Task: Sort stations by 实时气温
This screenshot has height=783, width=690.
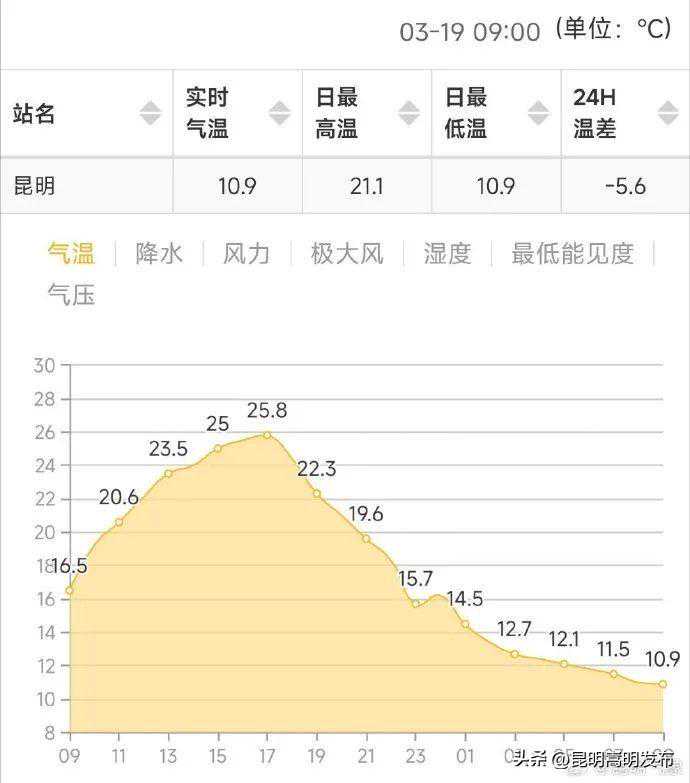Action: click(x=279, y=113)
